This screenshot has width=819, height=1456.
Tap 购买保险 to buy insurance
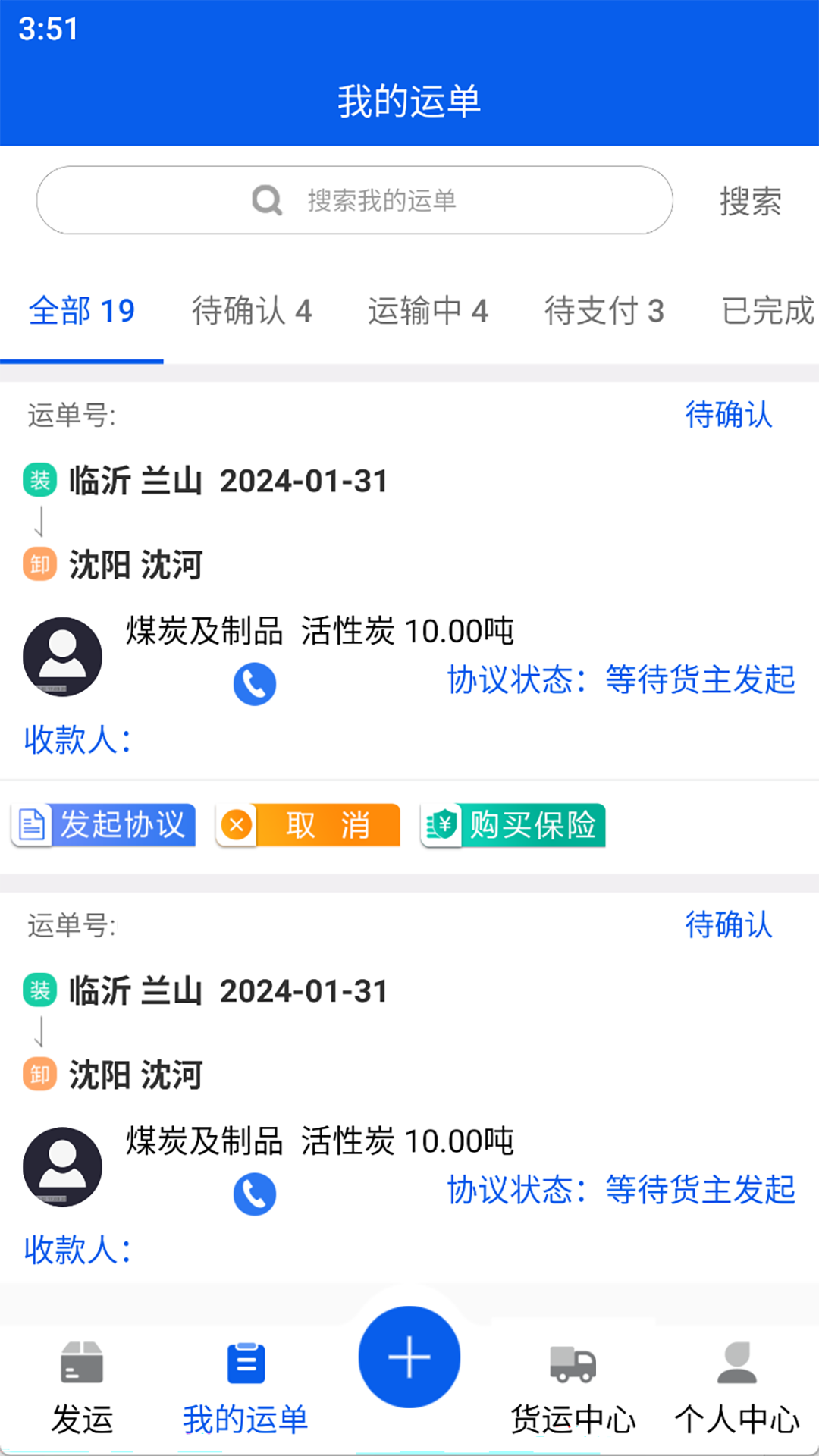pos(512,825)
